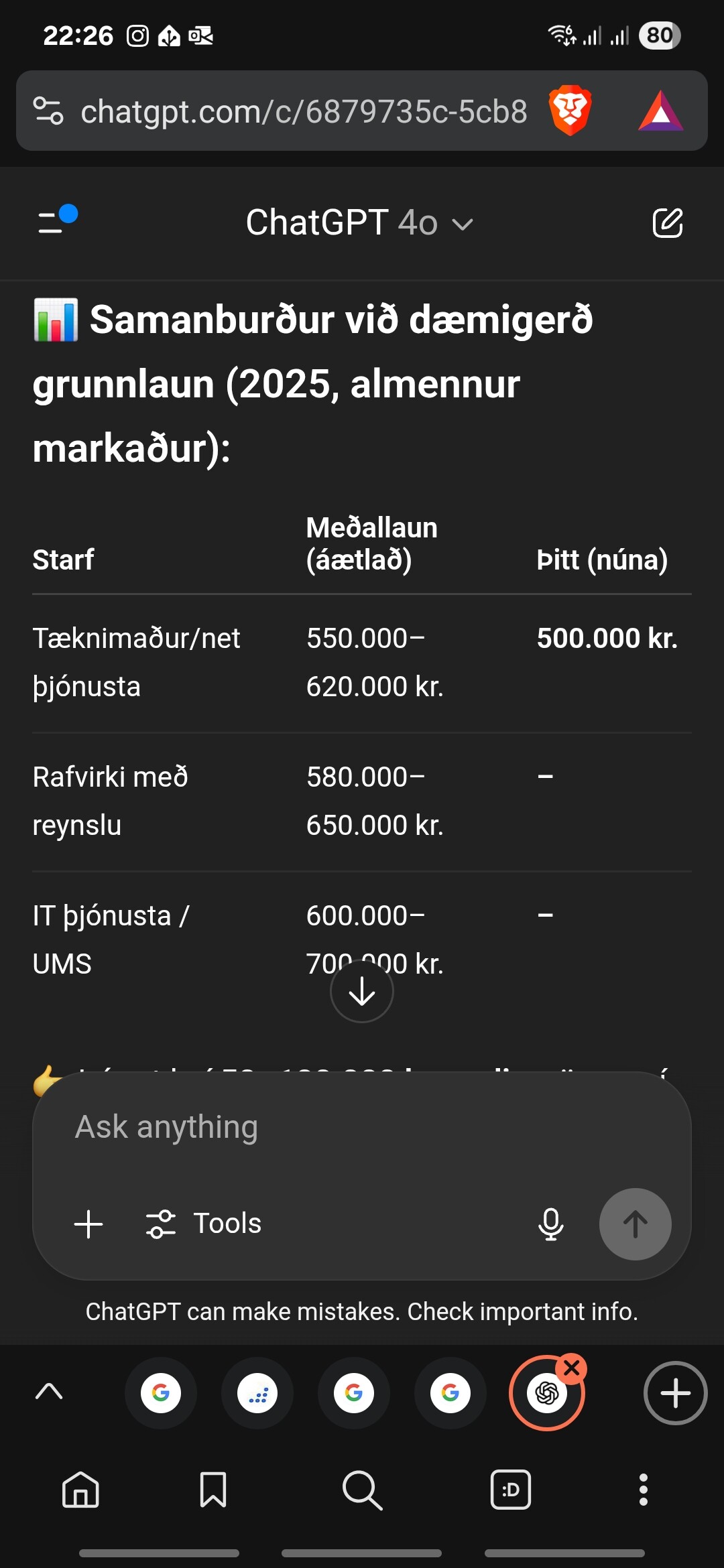This screenshot has width=724, height=1568.
Task: Jump to bottom with the down arrow button
Action: pos(362,991)
